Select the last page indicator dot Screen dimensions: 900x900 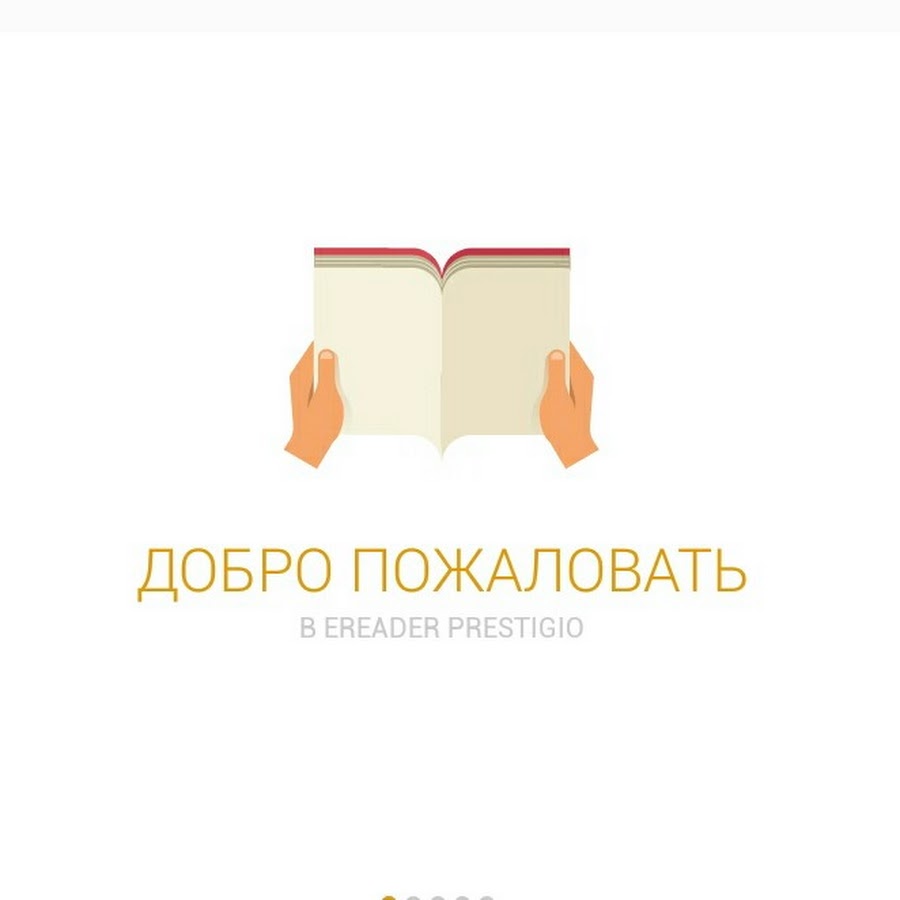(486, 897)
